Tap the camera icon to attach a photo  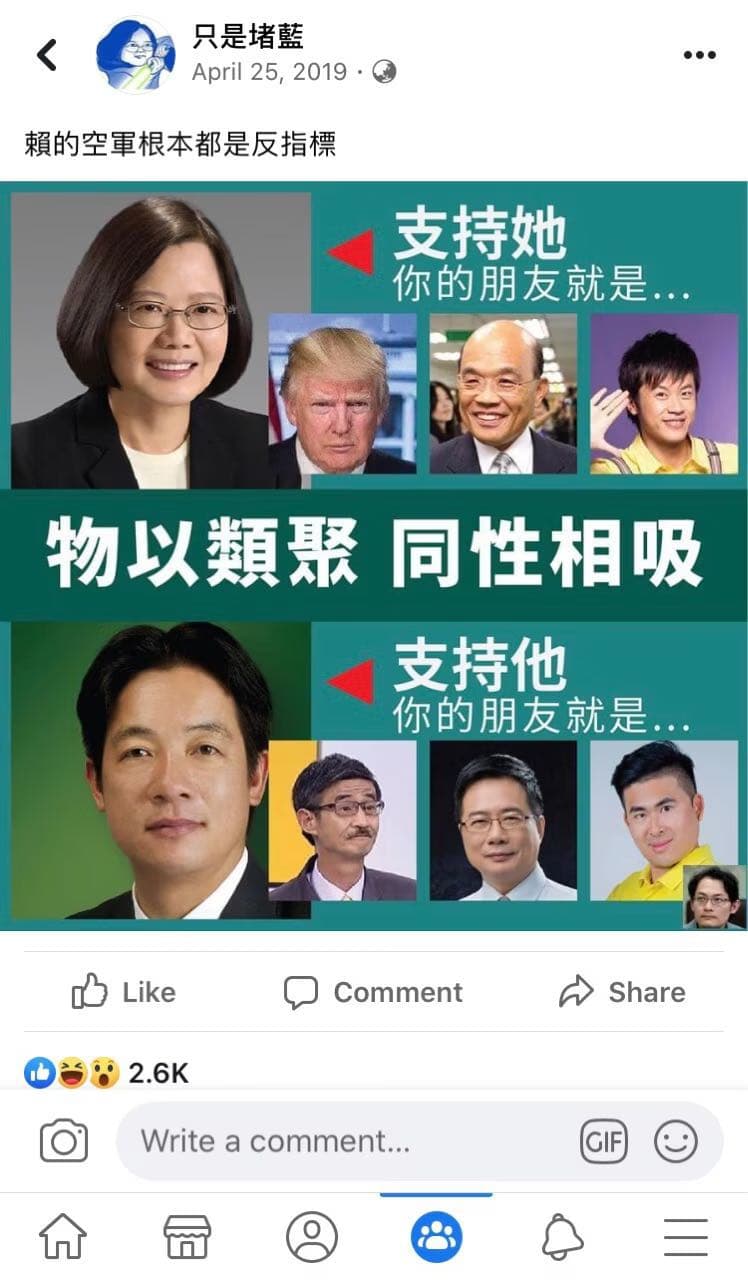[x=64, y=1141]
